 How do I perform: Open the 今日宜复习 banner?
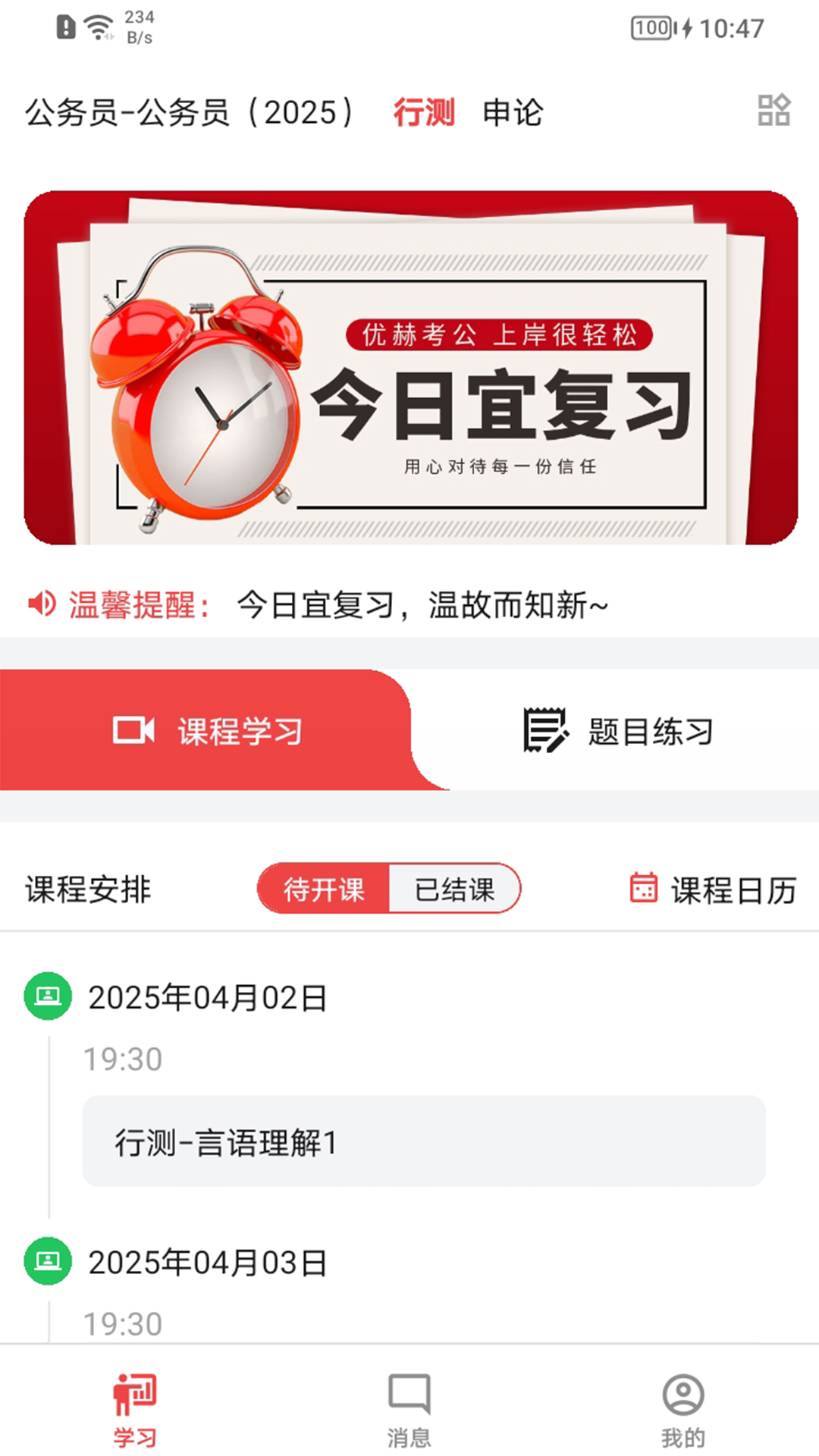pos(410,368)
